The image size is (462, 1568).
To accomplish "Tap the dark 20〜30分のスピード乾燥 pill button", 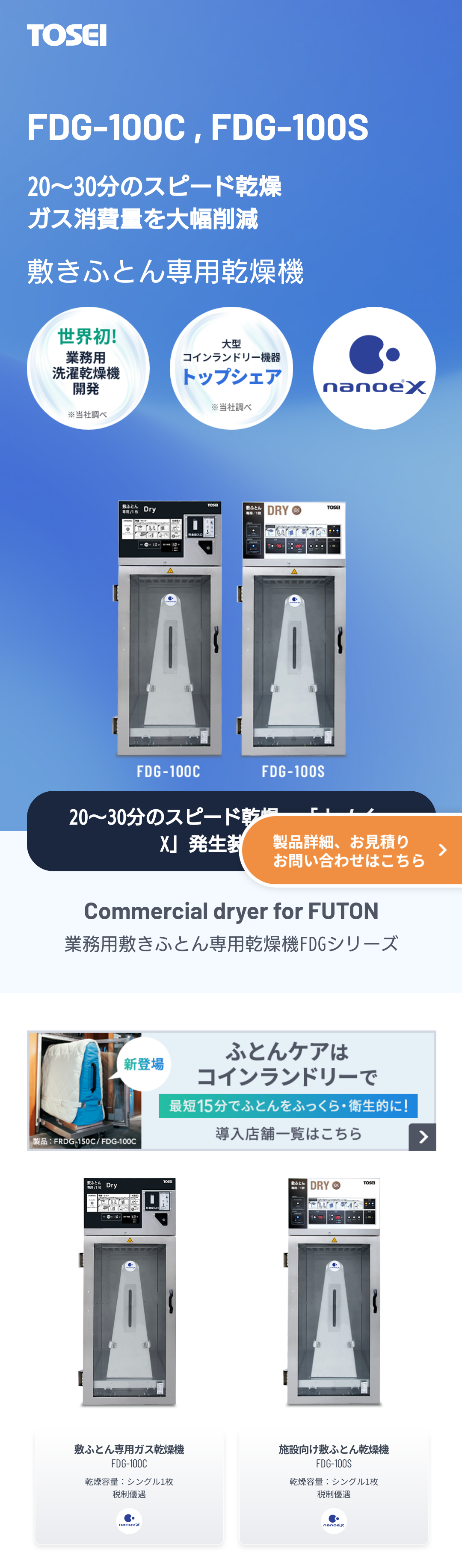I will pyautogui.click(x=134, y=831).
